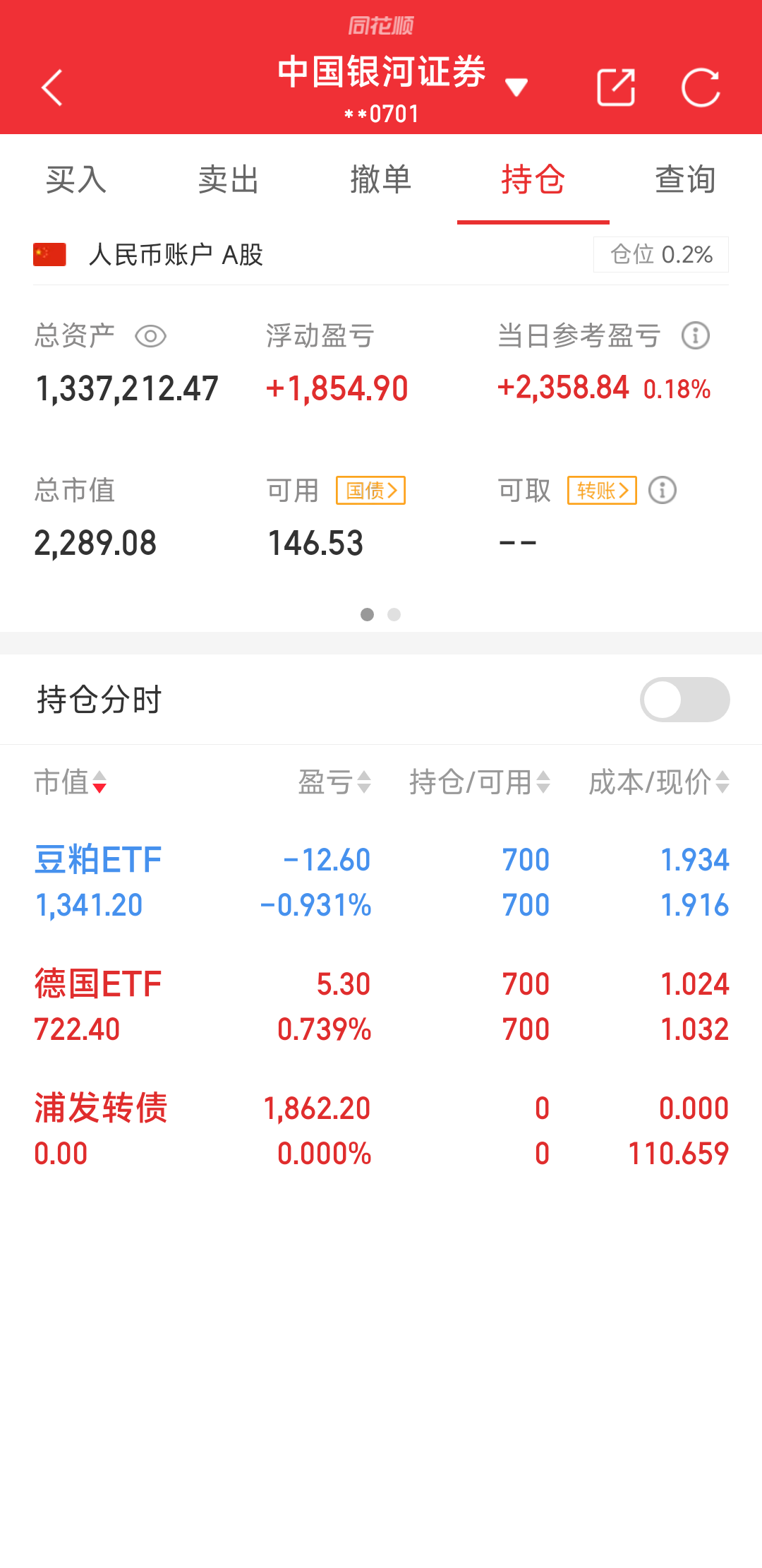Viewport: 762px width, 1568px height.
Task: Share the holdings page
Action: [x=616, y=88]
